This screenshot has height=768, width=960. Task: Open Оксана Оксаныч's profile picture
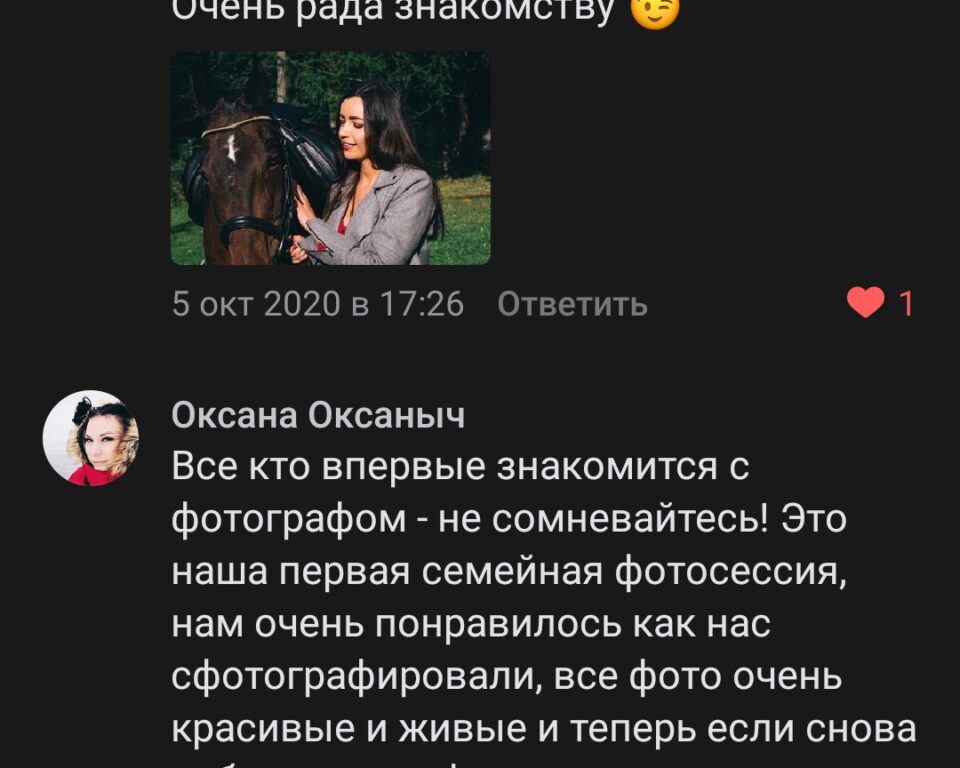pyautogui.click(x=91, y=438)
